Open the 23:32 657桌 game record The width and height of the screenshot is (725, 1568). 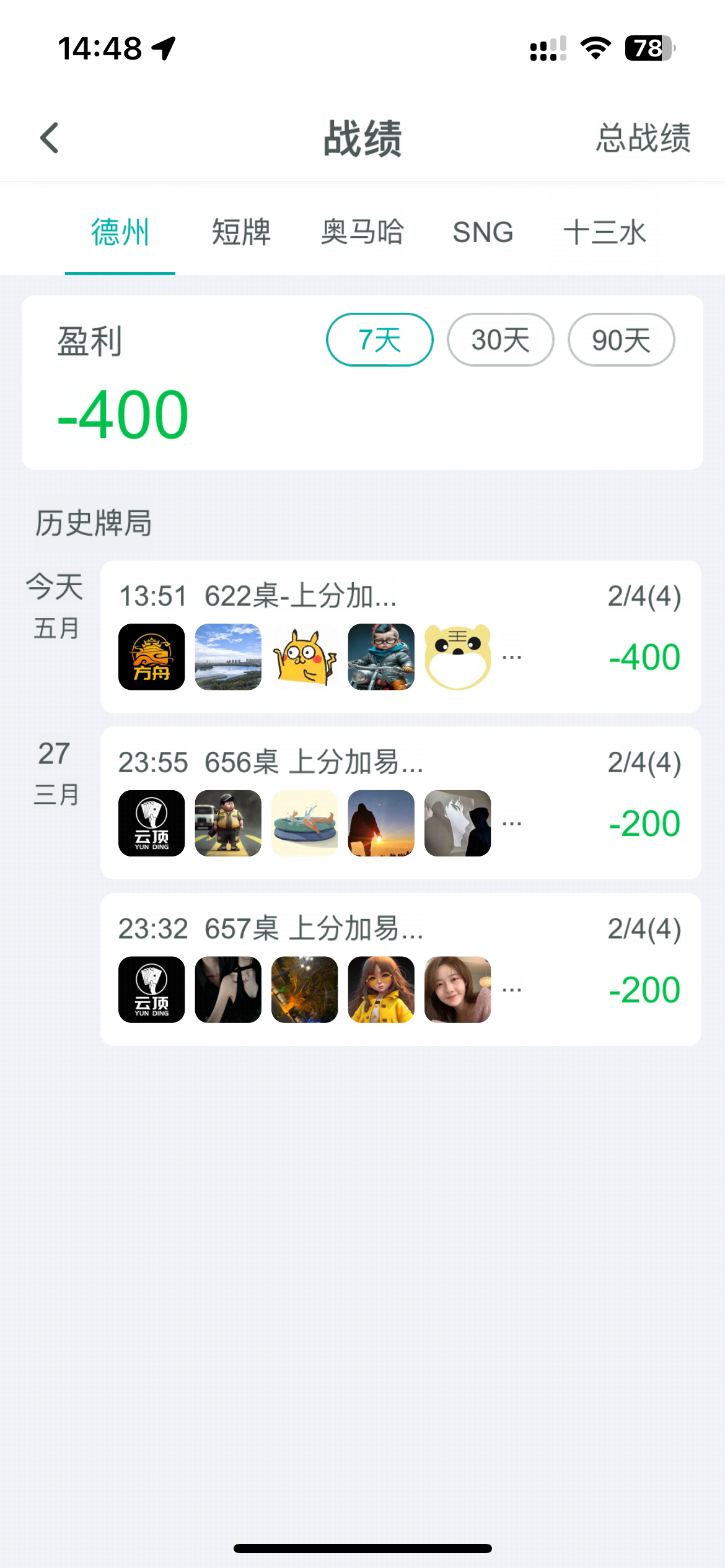401,969
